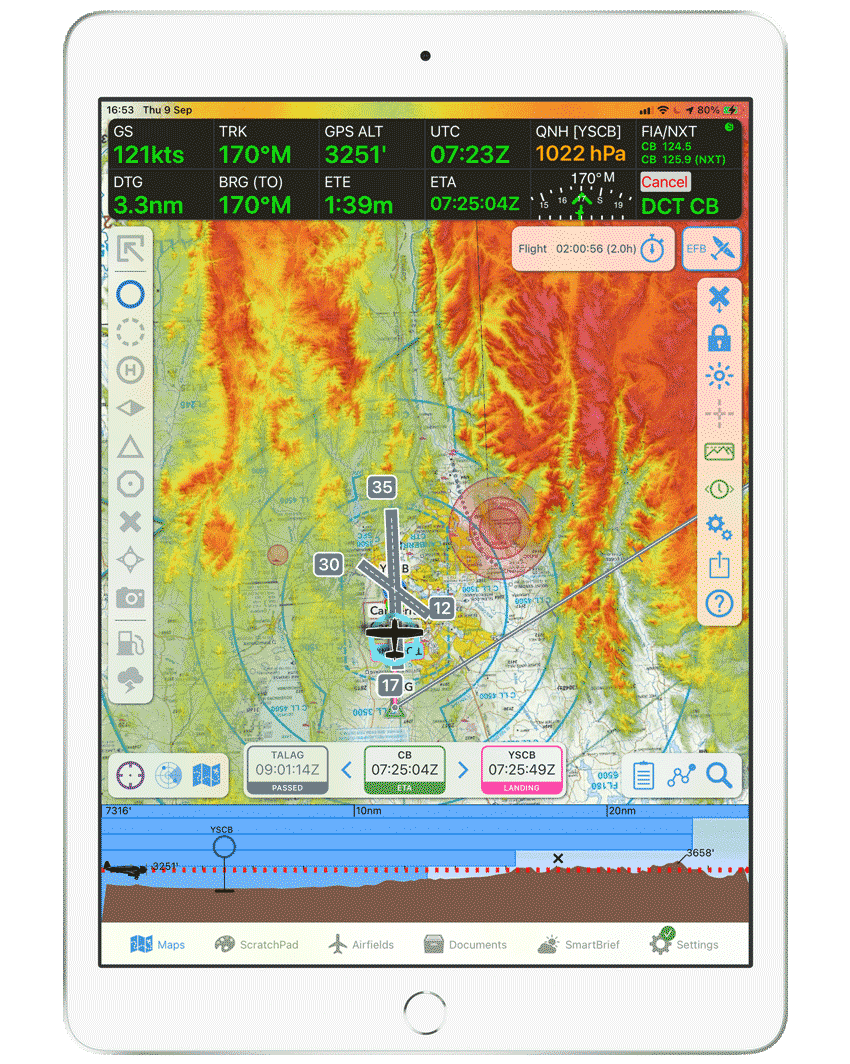Open weather storm cloud icon
This screenshot has width=850, height=1064.
point(130,681)
